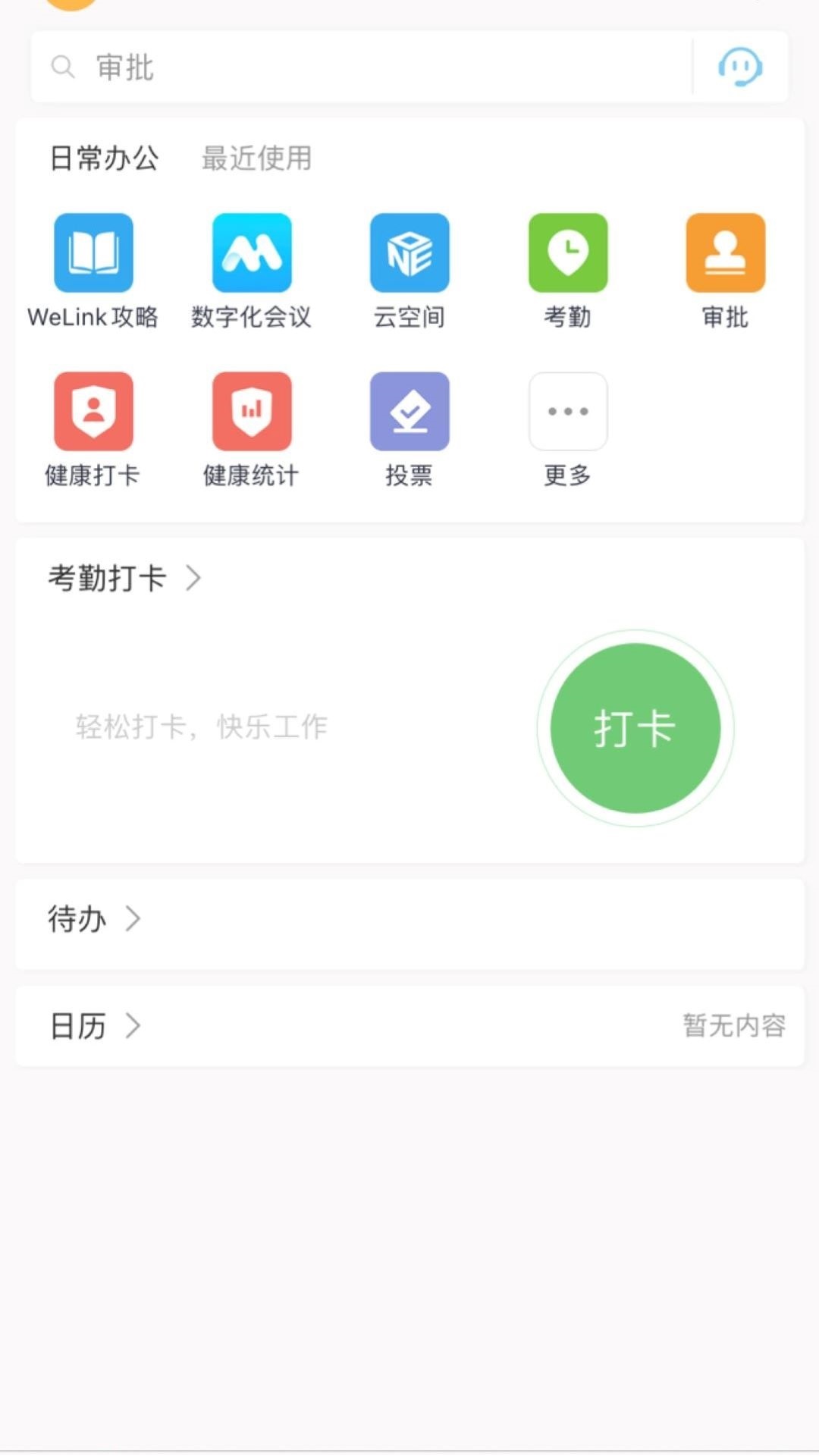819x1456 pixels.
Task: Tap the 暂无内容 text in calendar row
Action: [733, 1024]
